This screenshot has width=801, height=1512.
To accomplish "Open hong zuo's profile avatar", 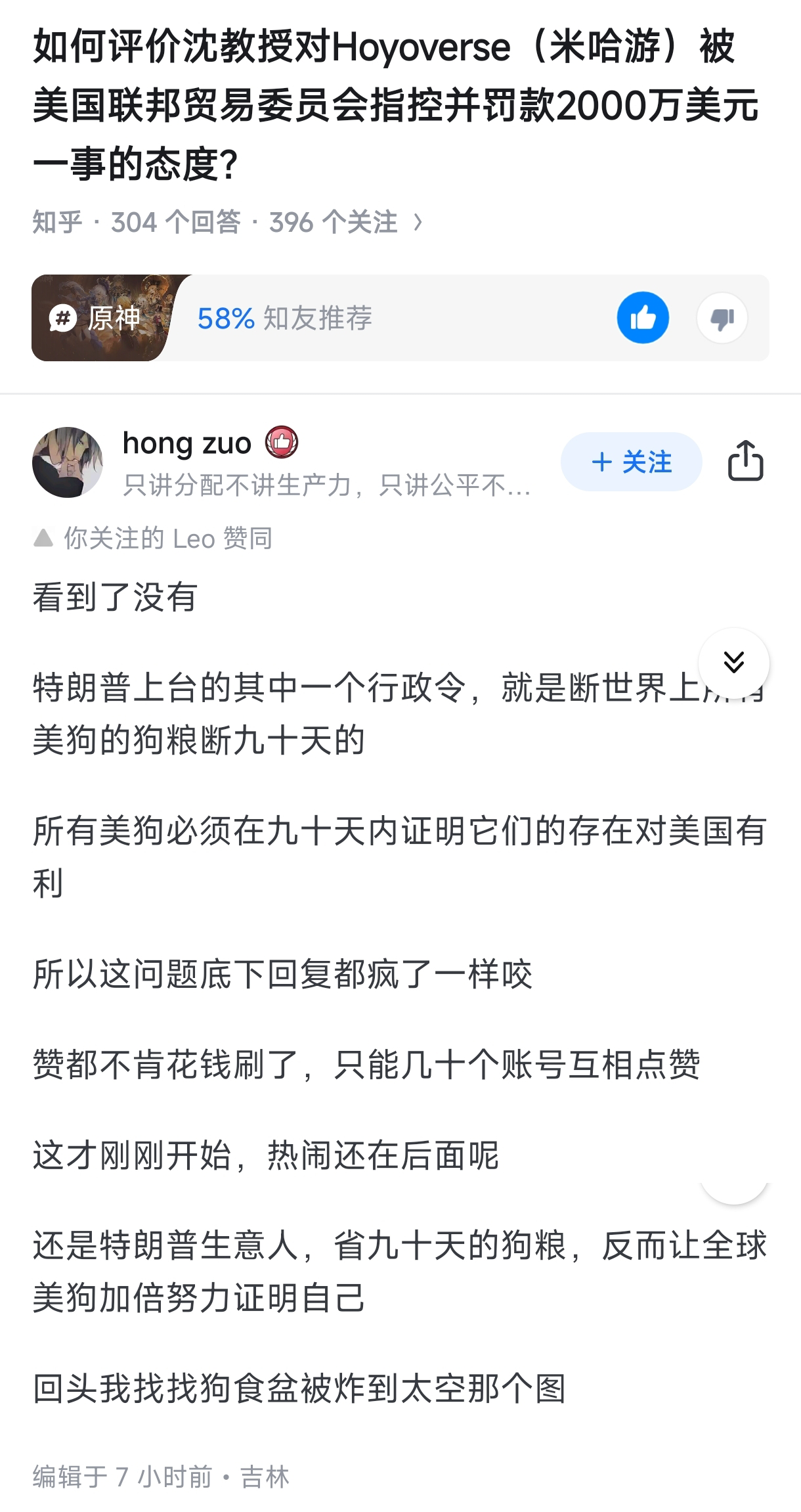I will [x=68, y=462].
